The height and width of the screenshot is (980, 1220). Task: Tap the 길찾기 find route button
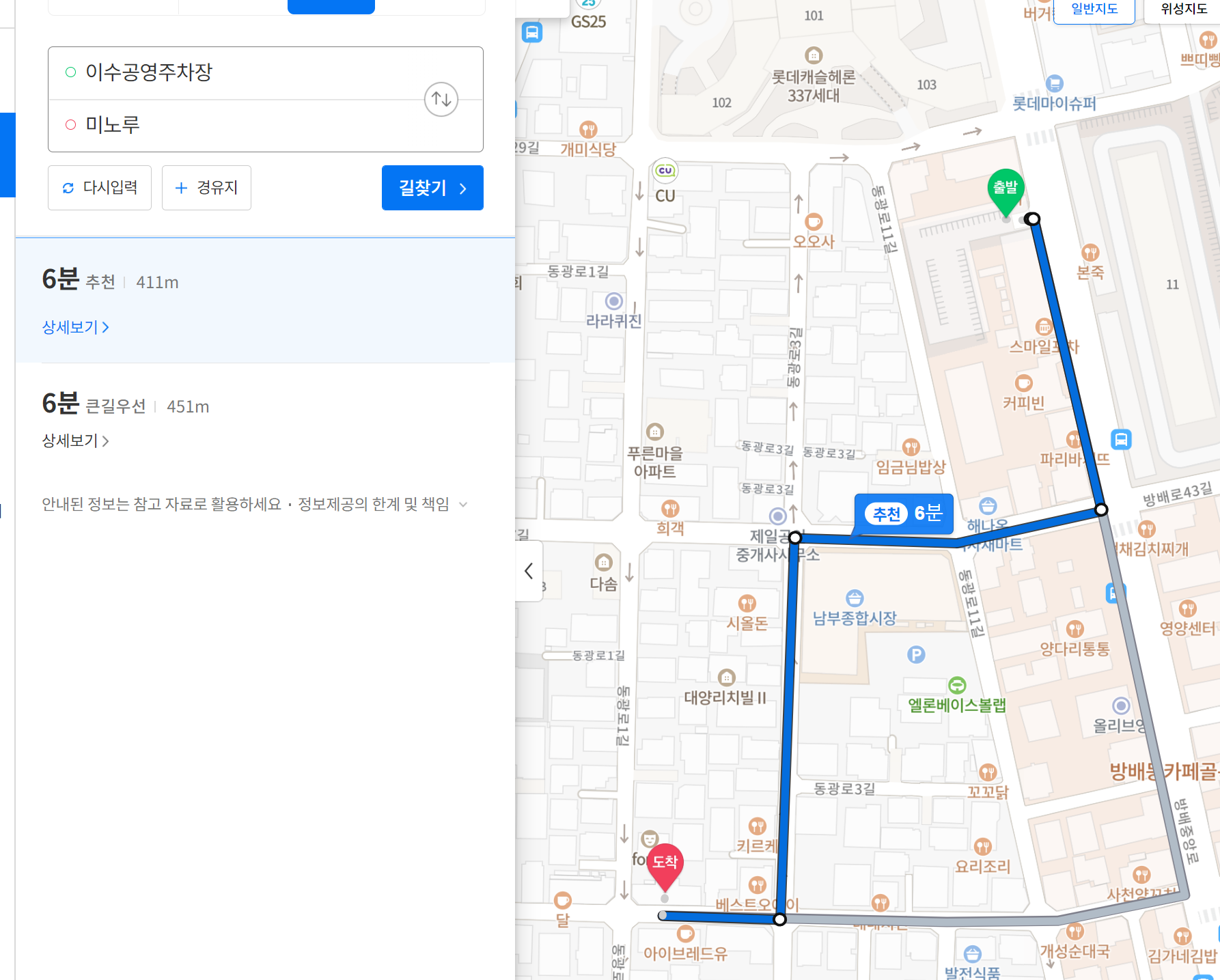click(432, 188)
